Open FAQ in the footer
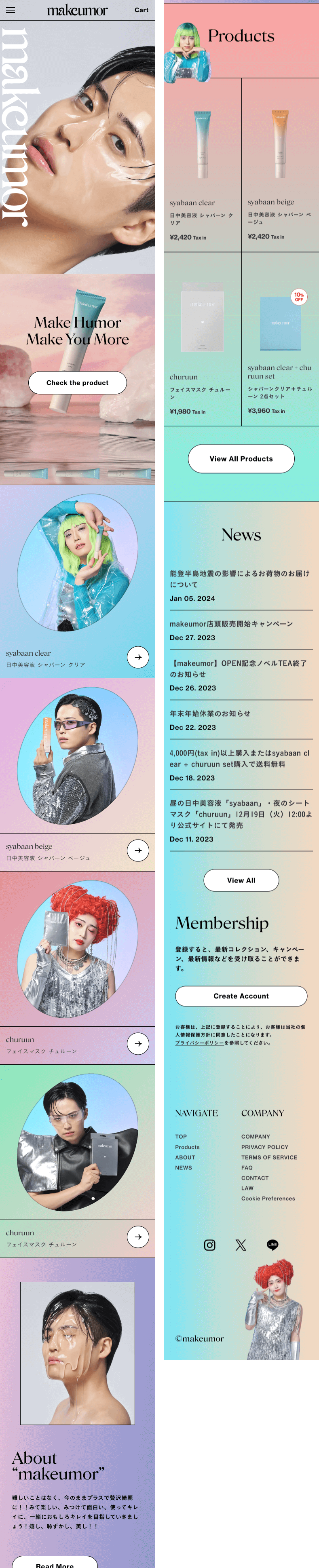 247,1167
